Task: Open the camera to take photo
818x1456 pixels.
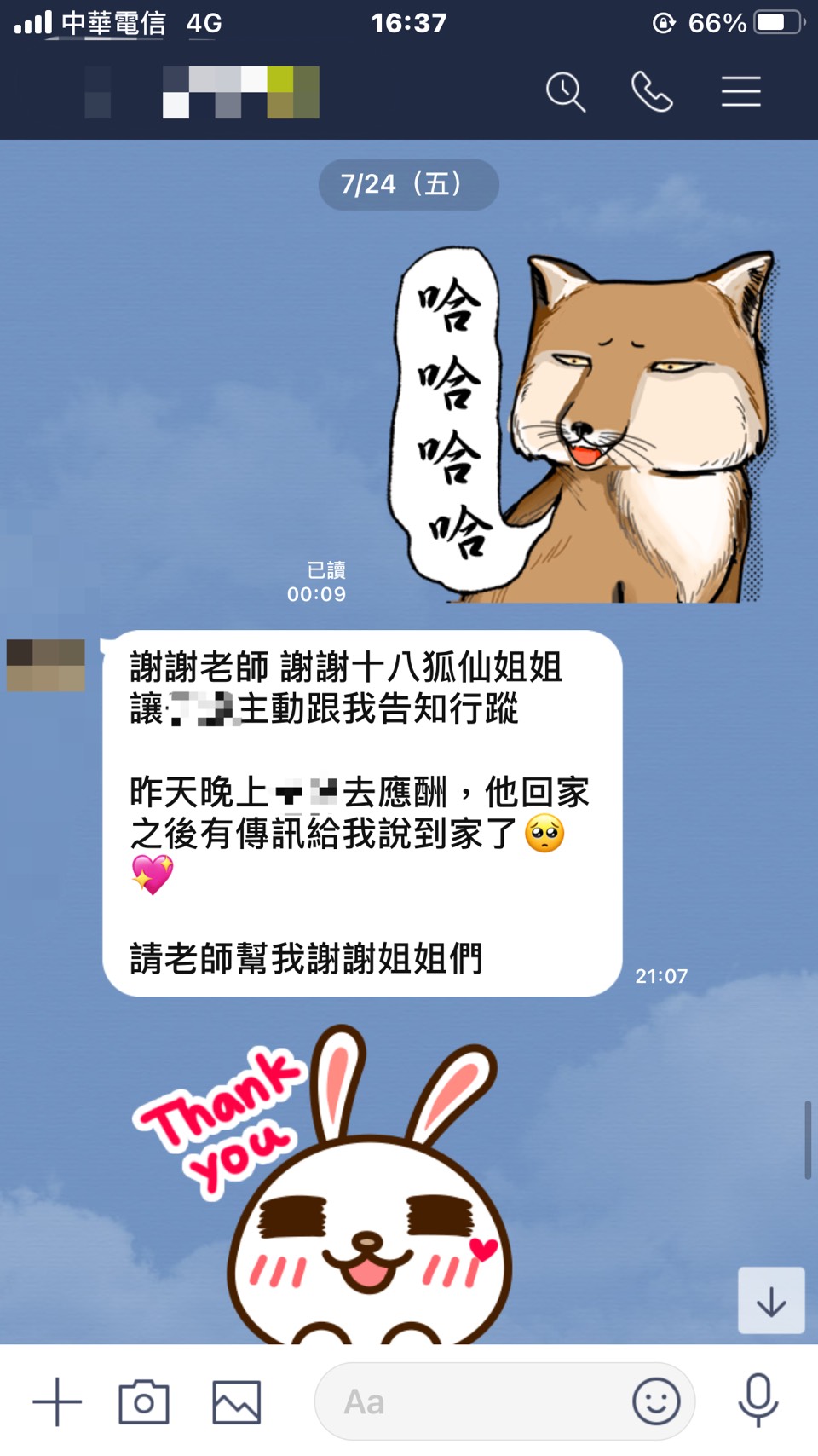Action: click(x=143, y=1401)
